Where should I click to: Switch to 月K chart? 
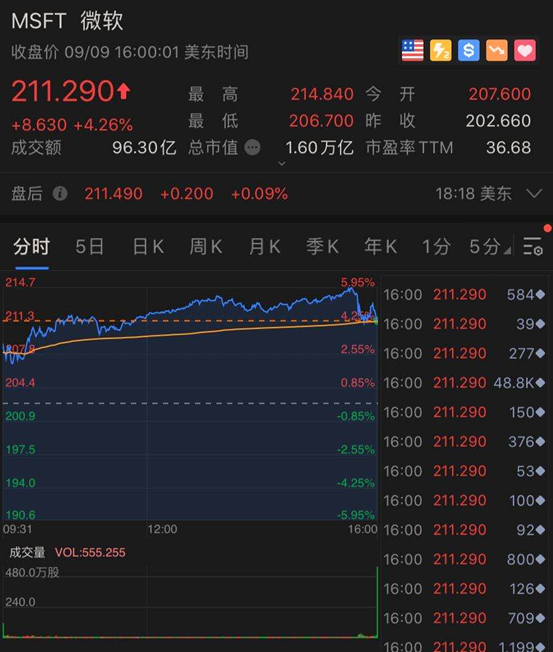click(264, 247)
